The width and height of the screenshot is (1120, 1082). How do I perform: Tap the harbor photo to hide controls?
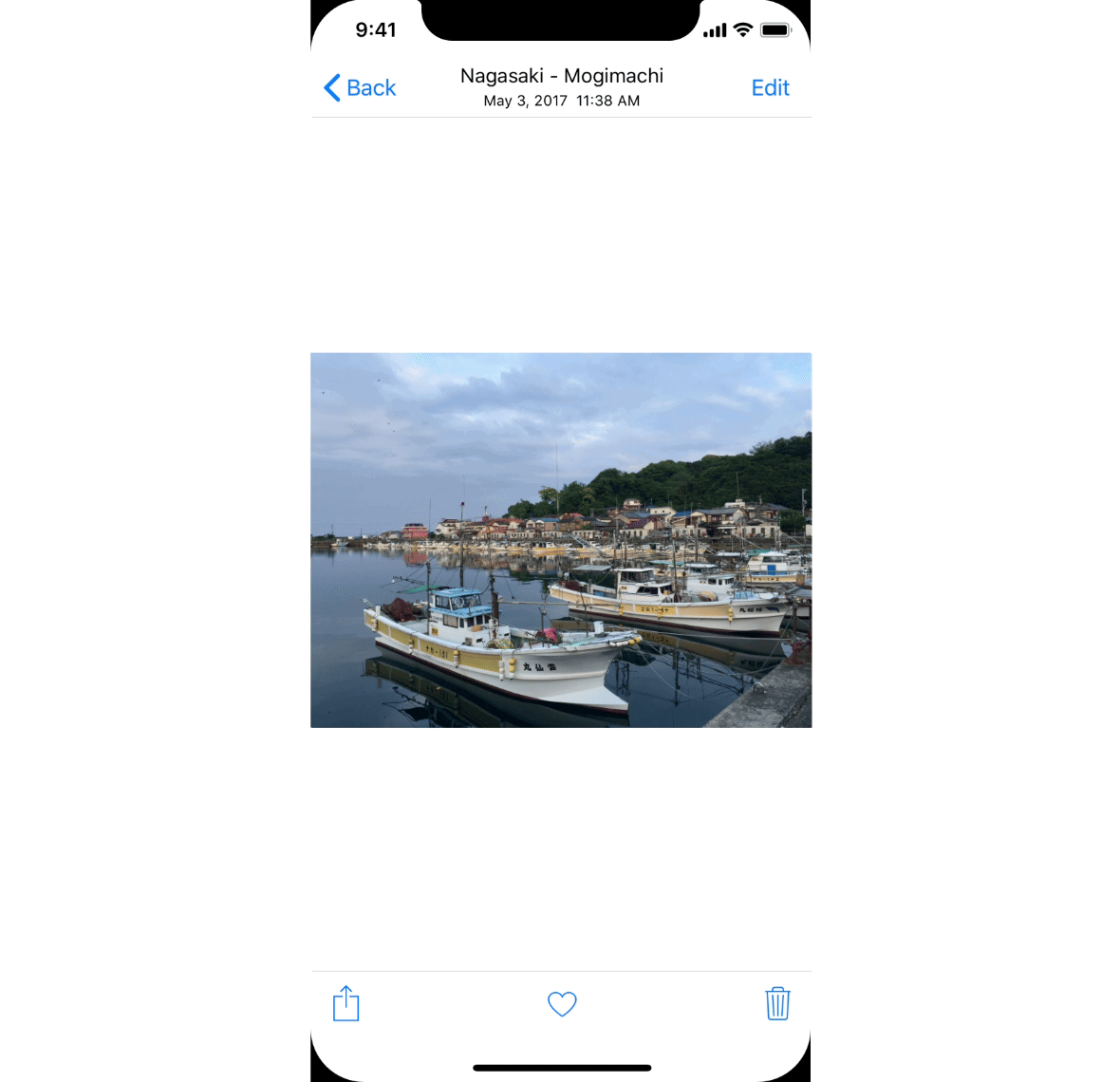pos(561,540)
